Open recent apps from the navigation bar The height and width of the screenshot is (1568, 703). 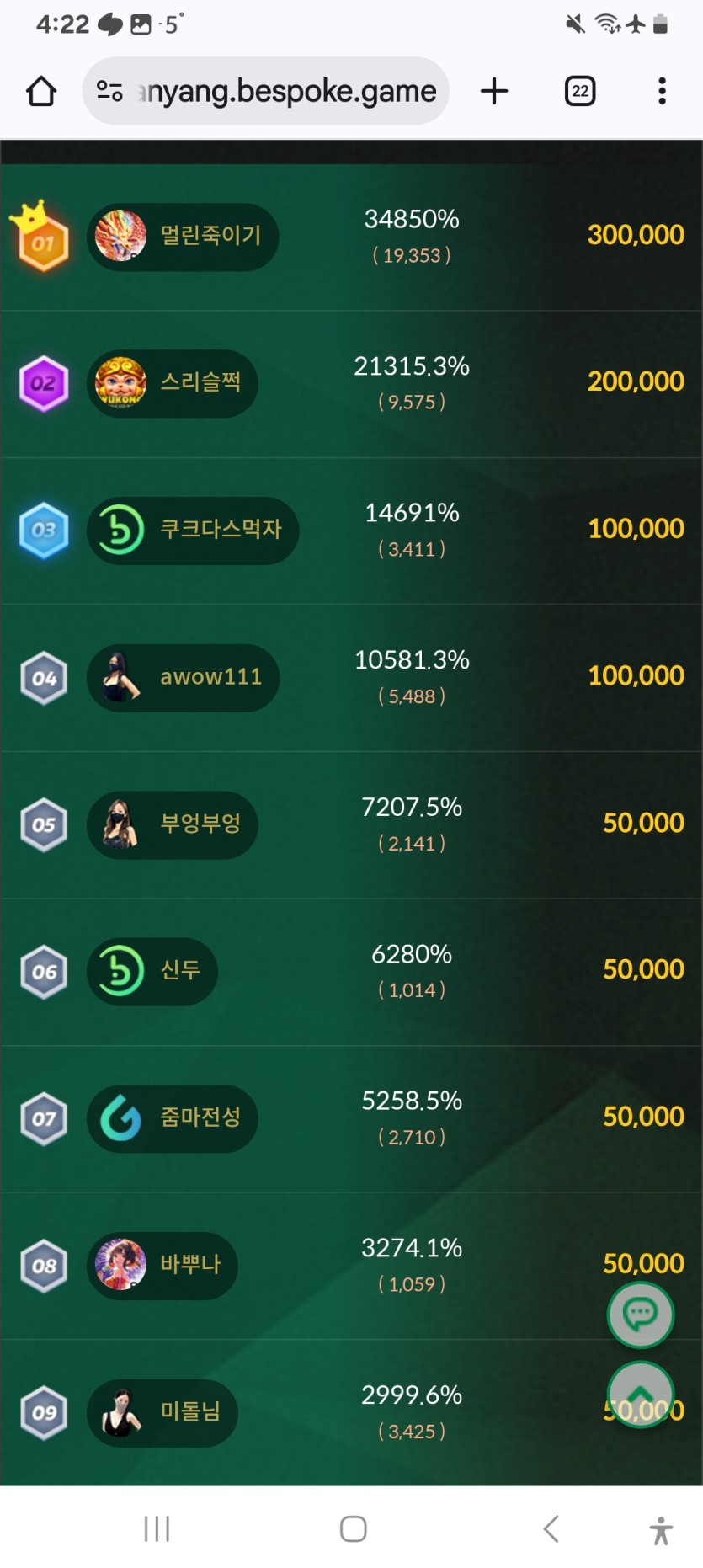coord(157,1528)
